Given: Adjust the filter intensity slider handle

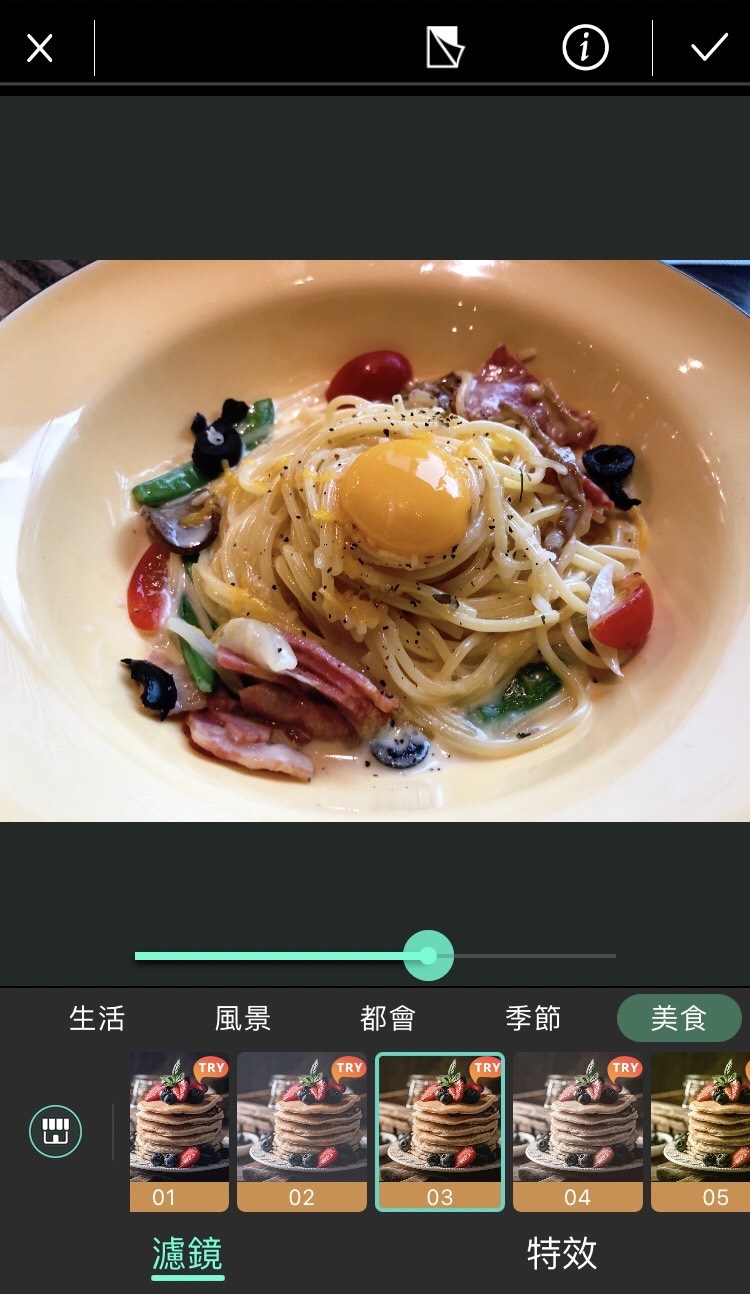Looking at the screenshot, I should (429, 956).
